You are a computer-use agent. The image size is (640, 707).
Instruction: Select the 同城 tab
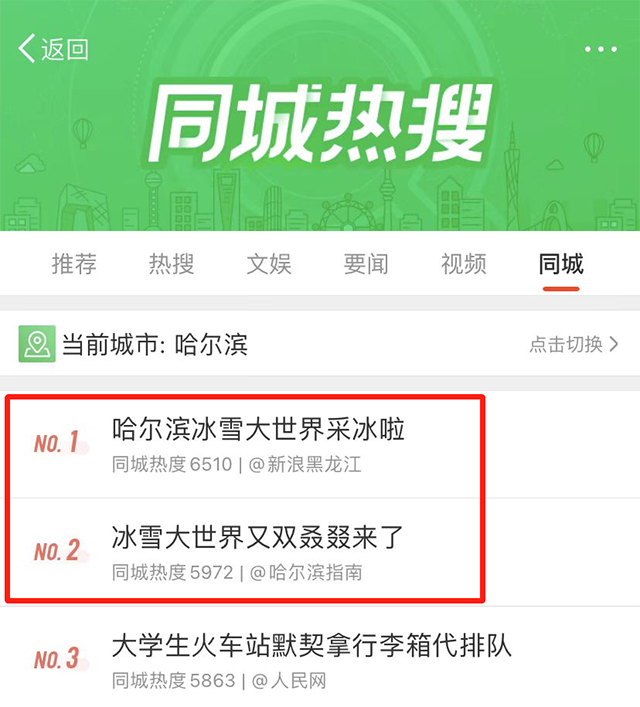[560, 264]
